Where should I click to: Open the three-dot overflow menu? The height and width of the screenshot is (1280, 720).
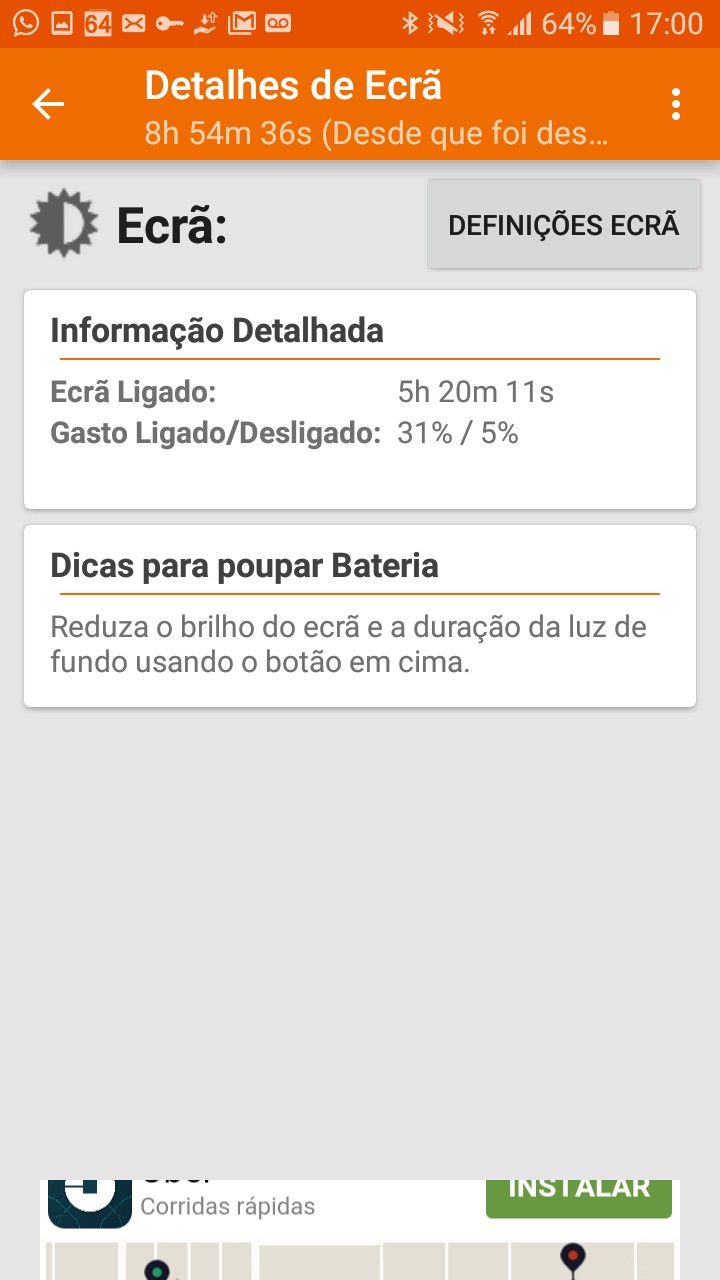pos(677,104)
